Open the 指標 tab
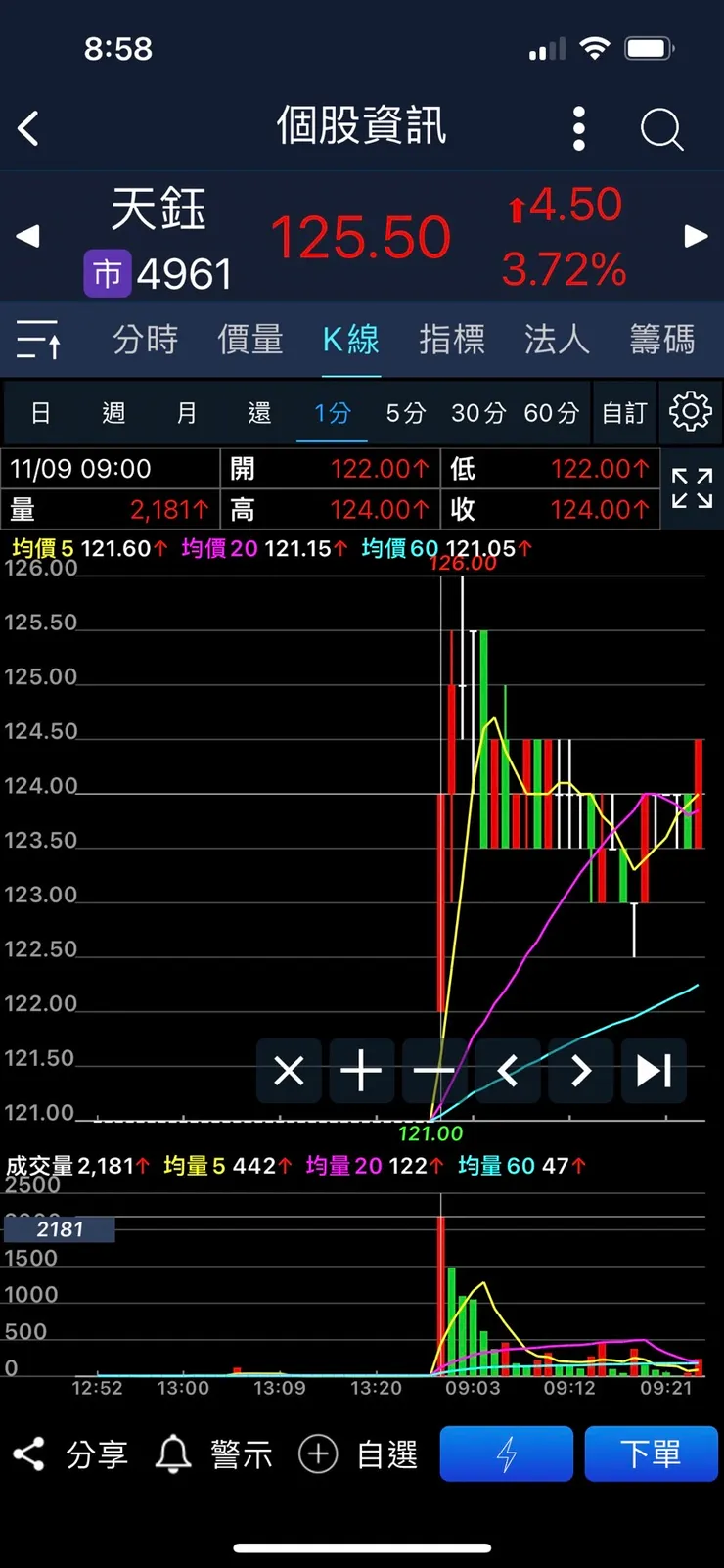Viewport: 724px width, 1568px height. click(x=452, y=340)
